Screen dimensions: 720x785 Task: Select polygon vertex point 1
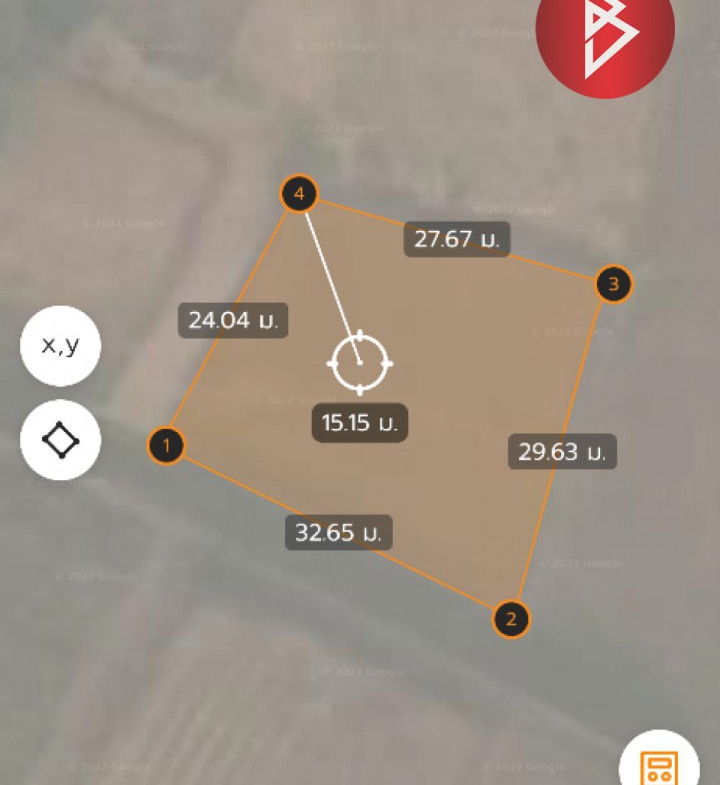coord(166,445)
